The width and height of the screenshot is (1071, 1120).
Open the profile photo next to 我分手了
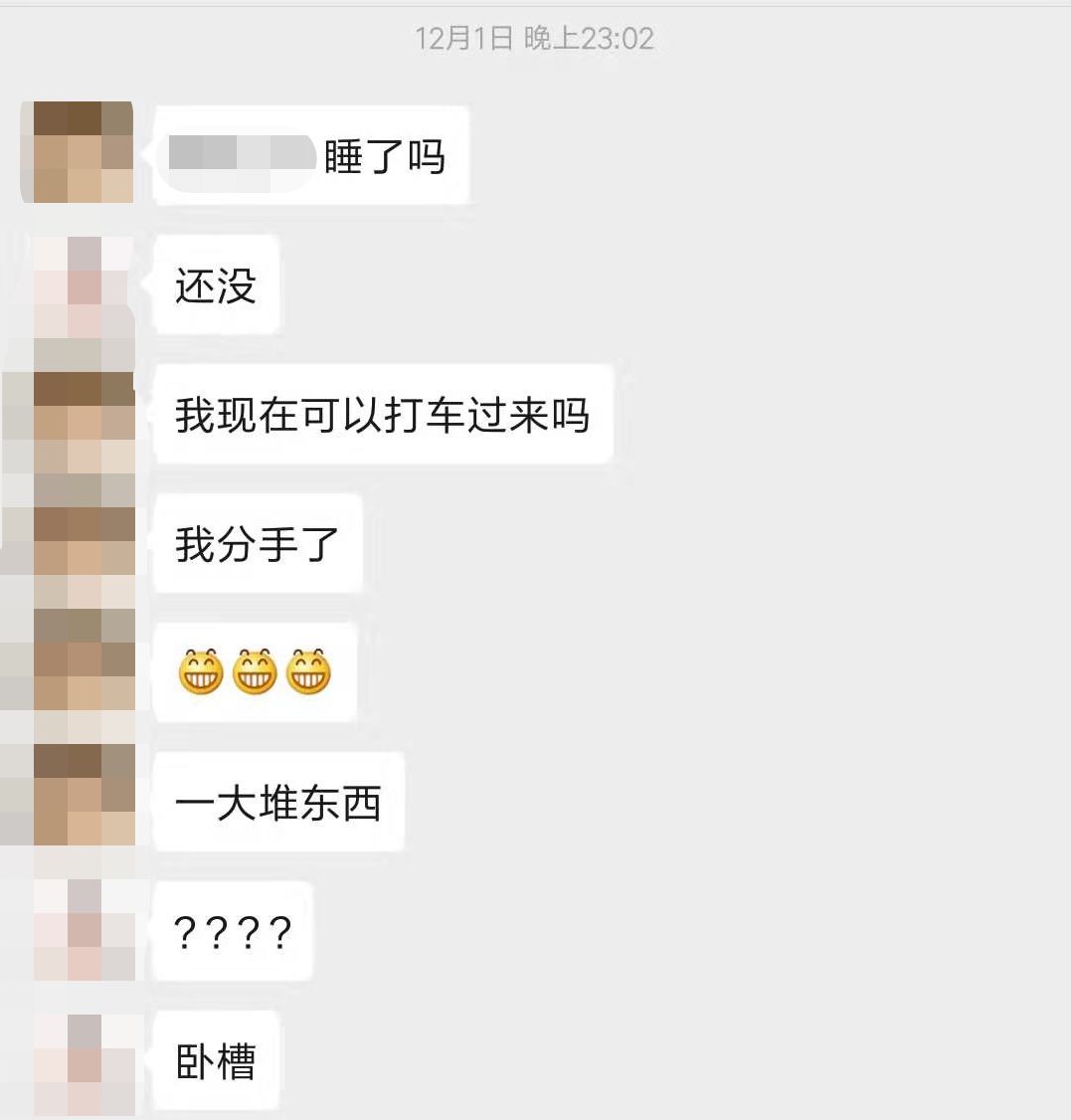(84, 545)
